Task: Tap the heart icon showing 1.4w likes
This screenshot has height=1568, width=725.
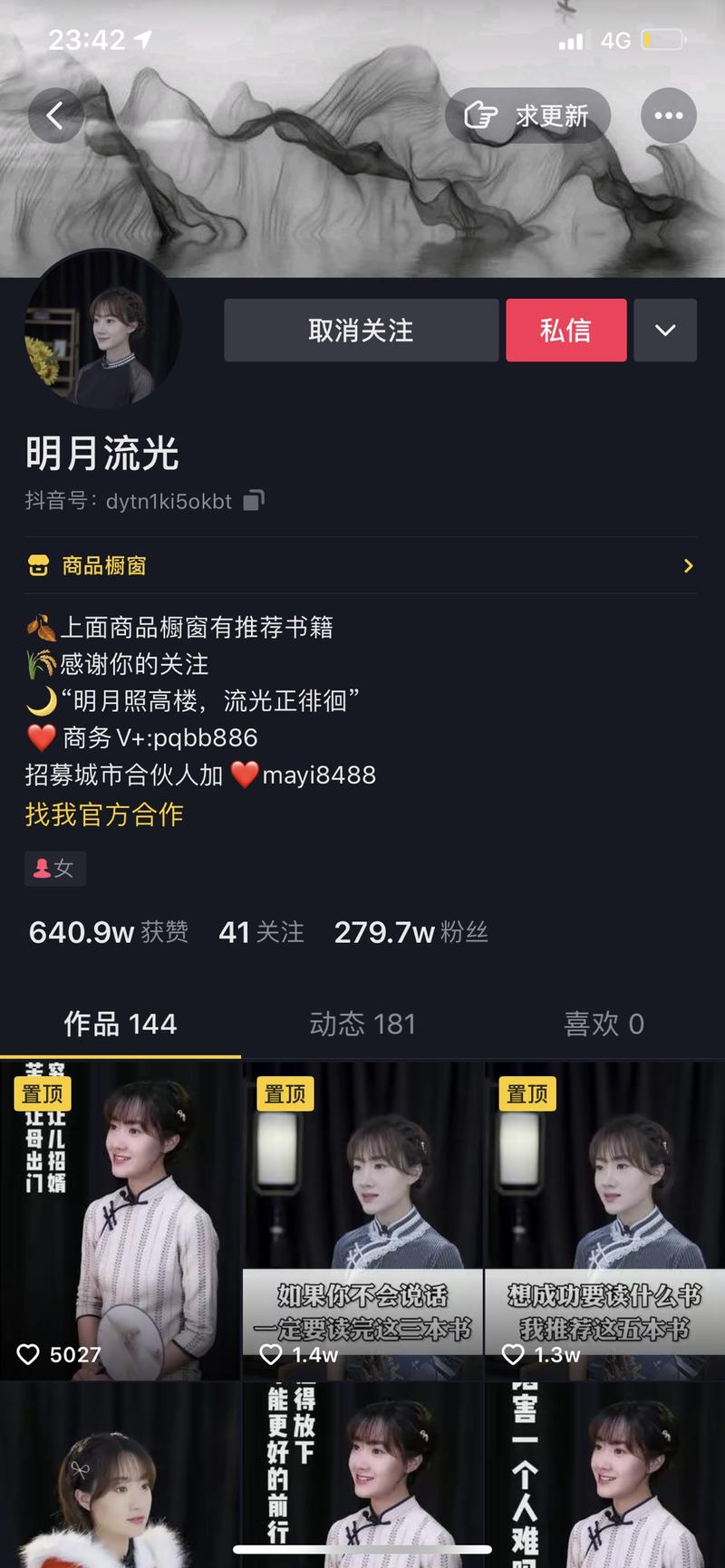Action: point(269,1353)
